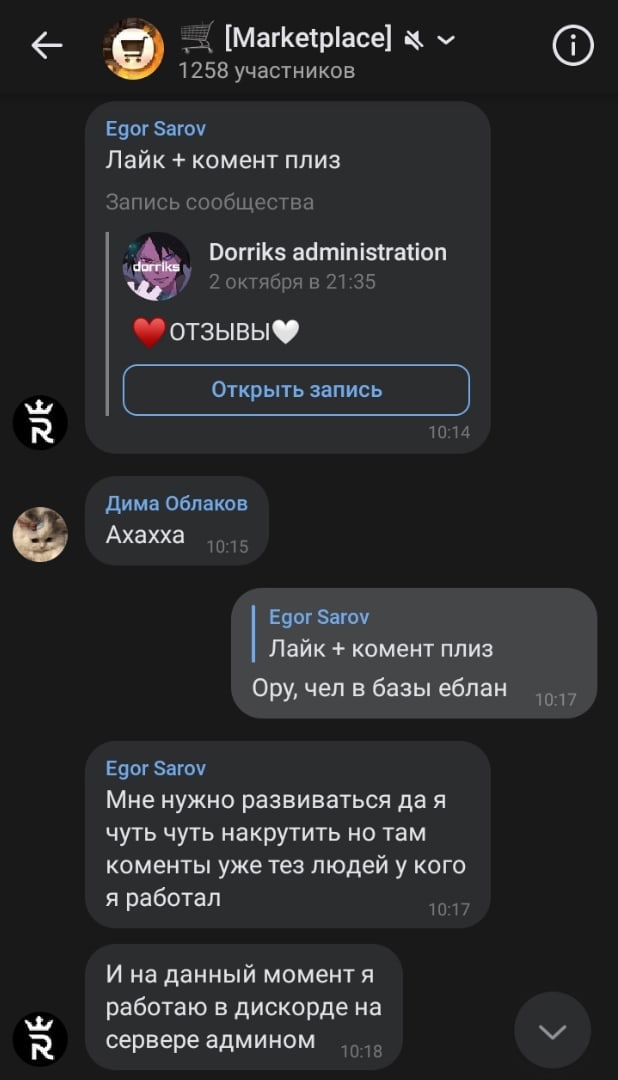Jump to the quoted Egor Sarov message

(x=380, y=634)
